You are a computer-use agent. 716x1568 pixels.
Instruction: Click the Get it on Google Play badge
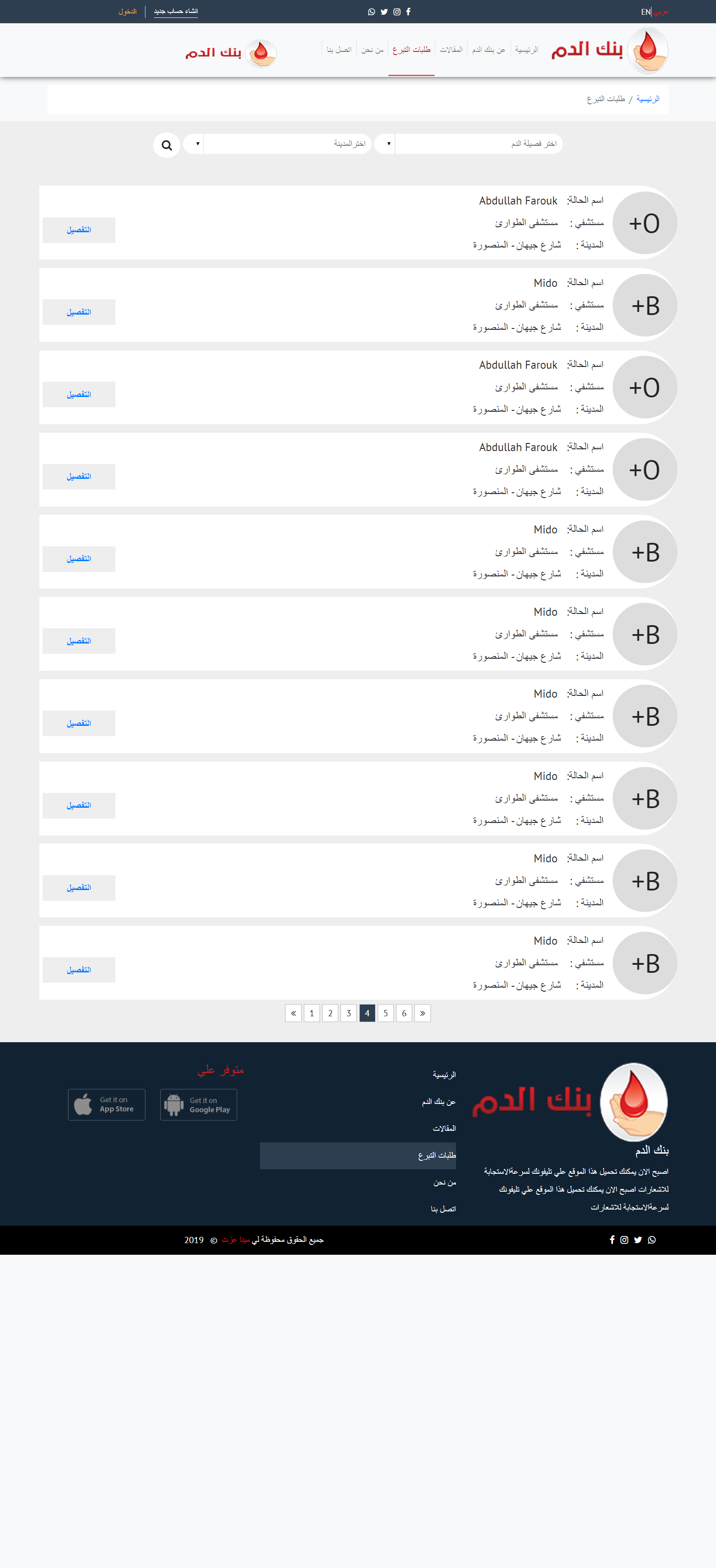(198, 1105)
